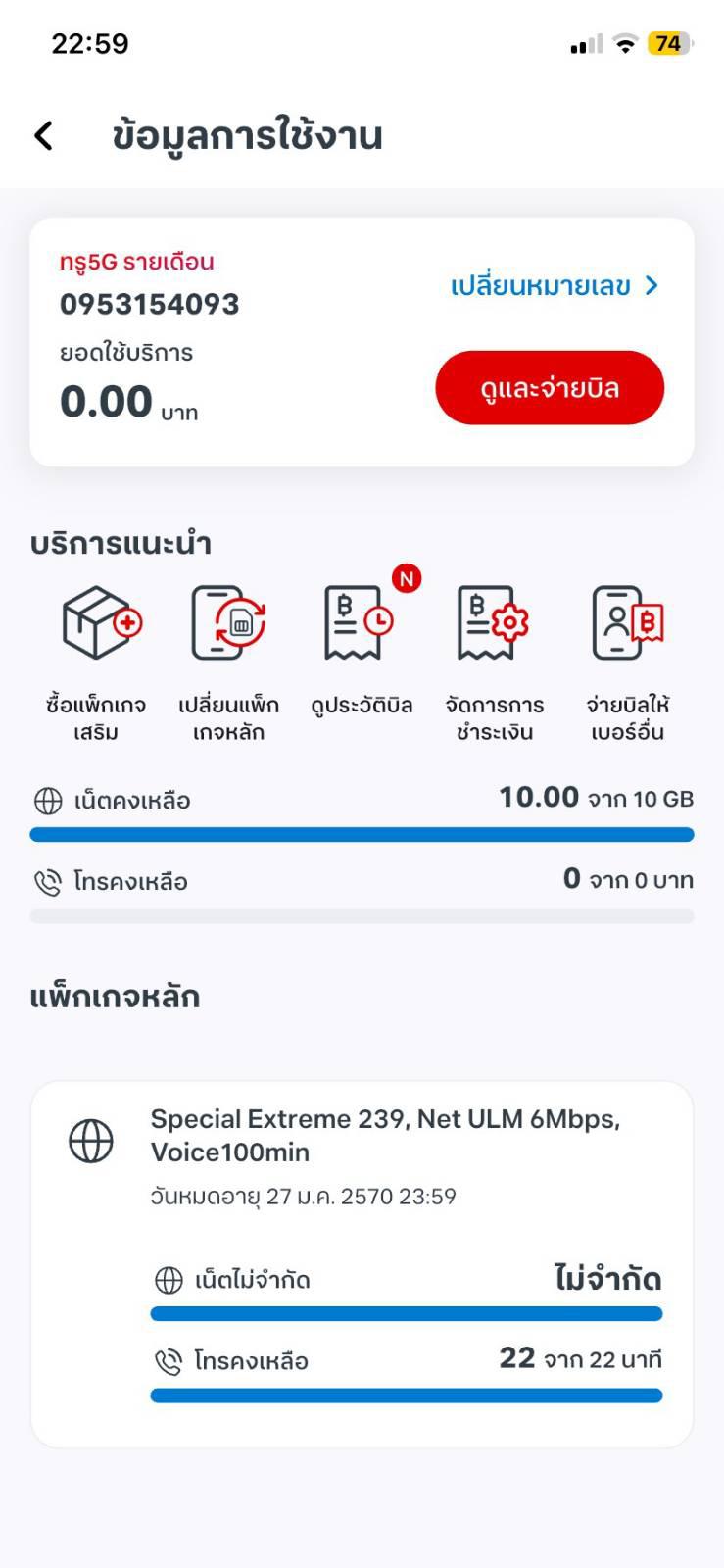The width and height of the screenshot is (724, 1568).
Task: View bill history via ดูประวัติบิล
Action: pyautogui.click(x=362, y=651)
